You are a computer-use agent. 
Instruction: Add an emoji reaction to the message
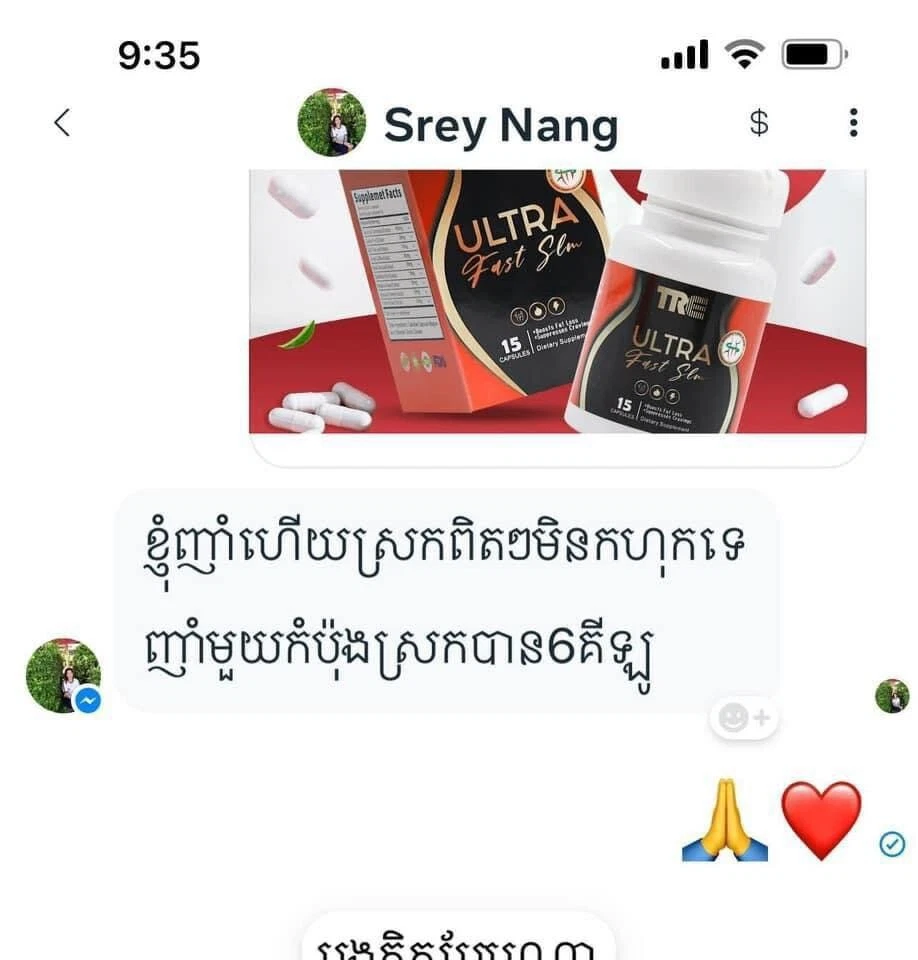744,718
